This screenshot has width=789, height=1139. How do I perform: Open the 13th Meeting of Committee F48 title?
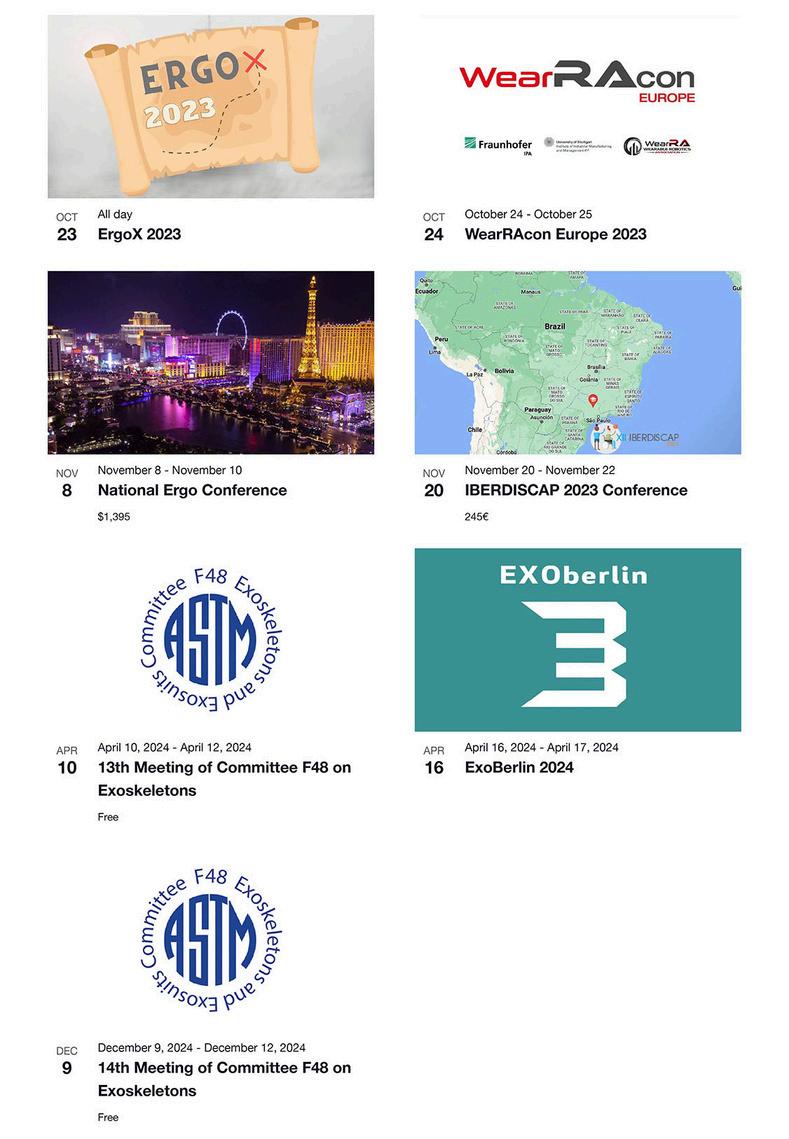pyautogui.click(x=224, y=779)
